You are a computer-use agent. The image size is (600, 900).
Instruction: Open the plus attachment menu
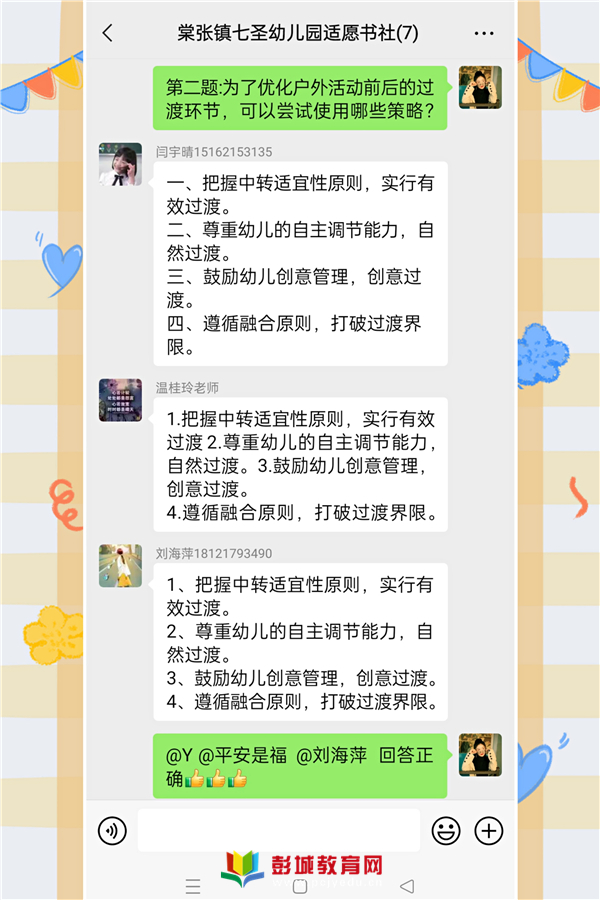pyautogui.click(x=489, y=830)
